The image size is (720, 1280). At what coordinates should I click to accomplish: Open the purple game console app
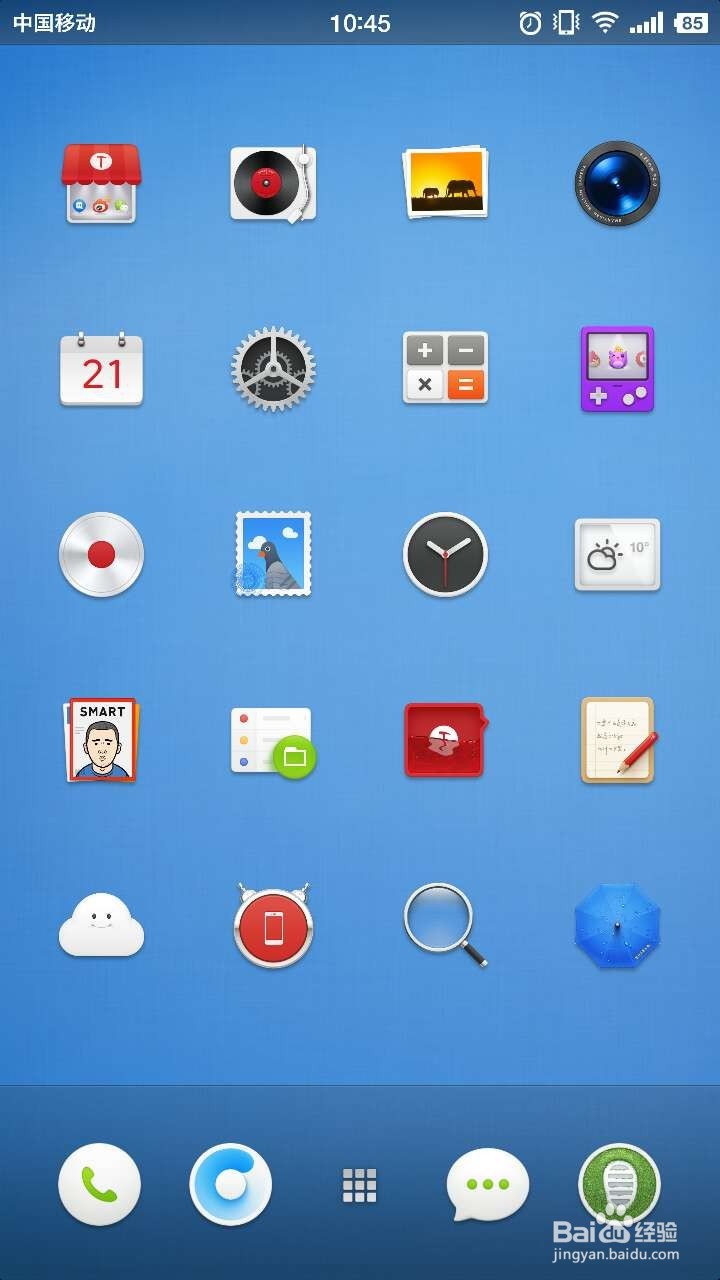point(617,369)
